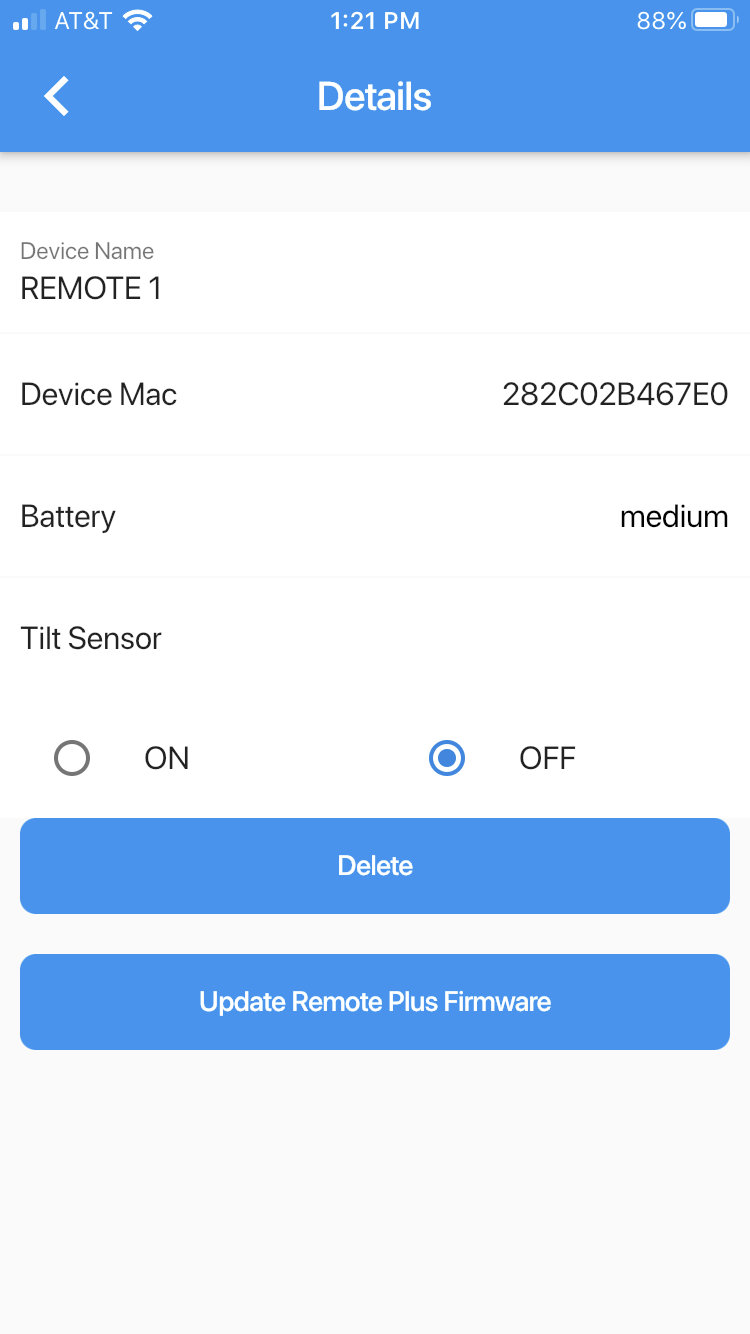750x1334 pixels.
Task: Update Remote Plus Firmware
Action: coord(375,1002)
